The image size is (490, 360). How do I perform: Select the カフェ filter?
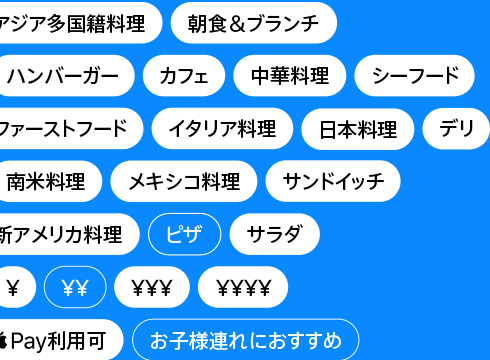pos(184,76)
